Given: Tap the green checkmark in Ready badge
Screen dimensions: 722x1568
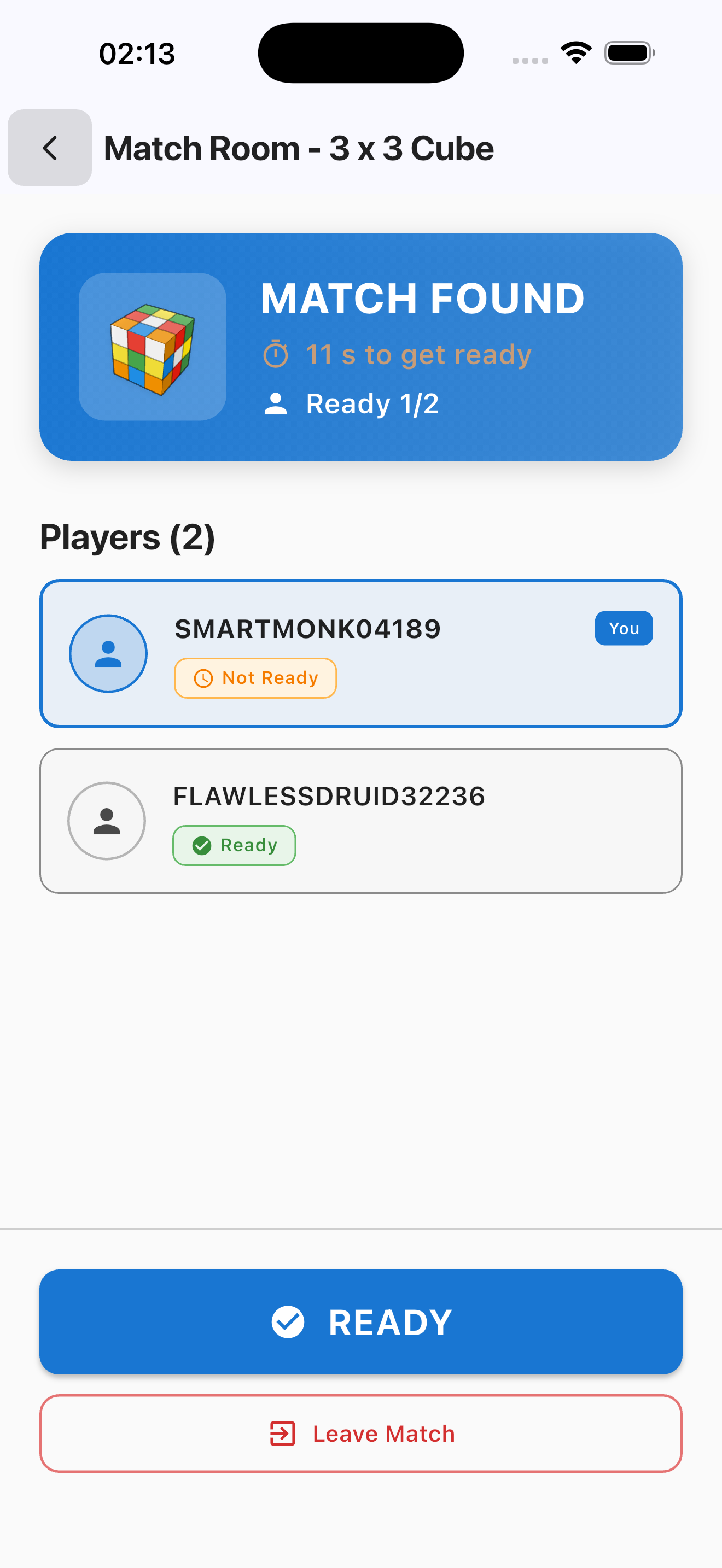Looking at the screenshot, I should pos(203,845).
